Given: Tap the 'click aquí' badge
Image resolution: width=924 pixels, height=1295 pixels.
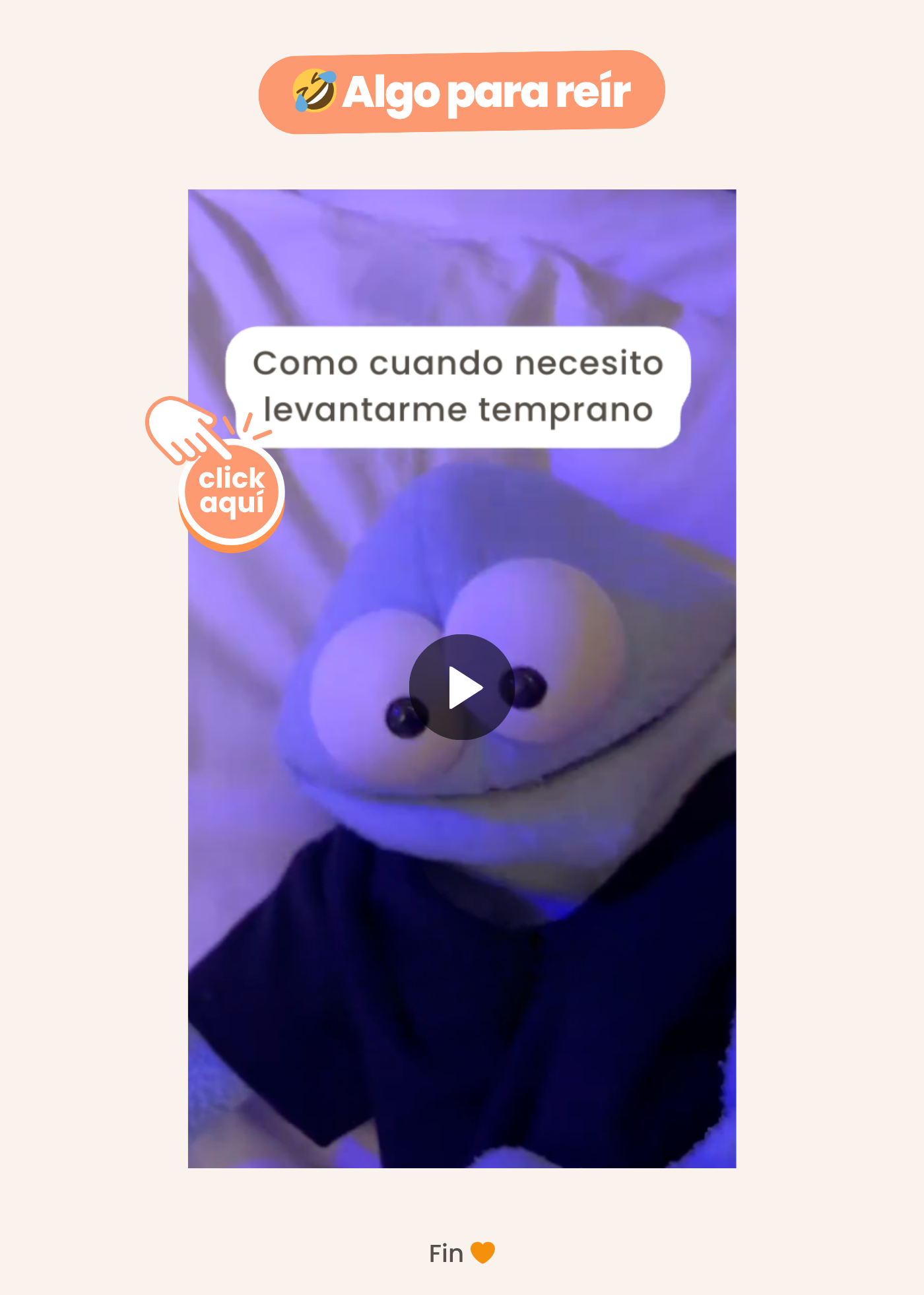Looking at the screenshot, I should click(x=231, y=492).
